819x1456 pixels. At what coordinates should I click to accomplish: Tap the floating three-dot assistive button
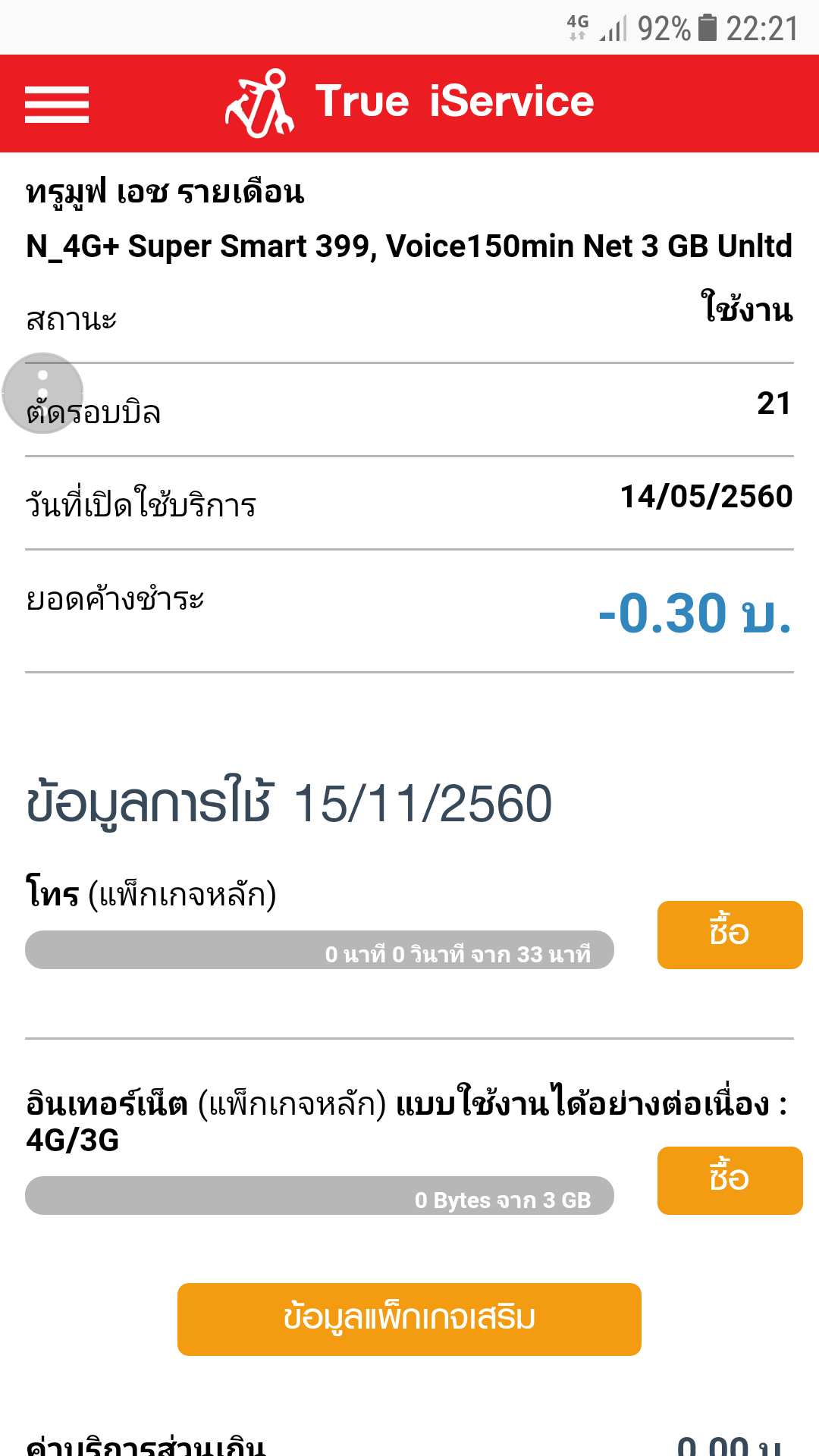(x=42, y=393)
